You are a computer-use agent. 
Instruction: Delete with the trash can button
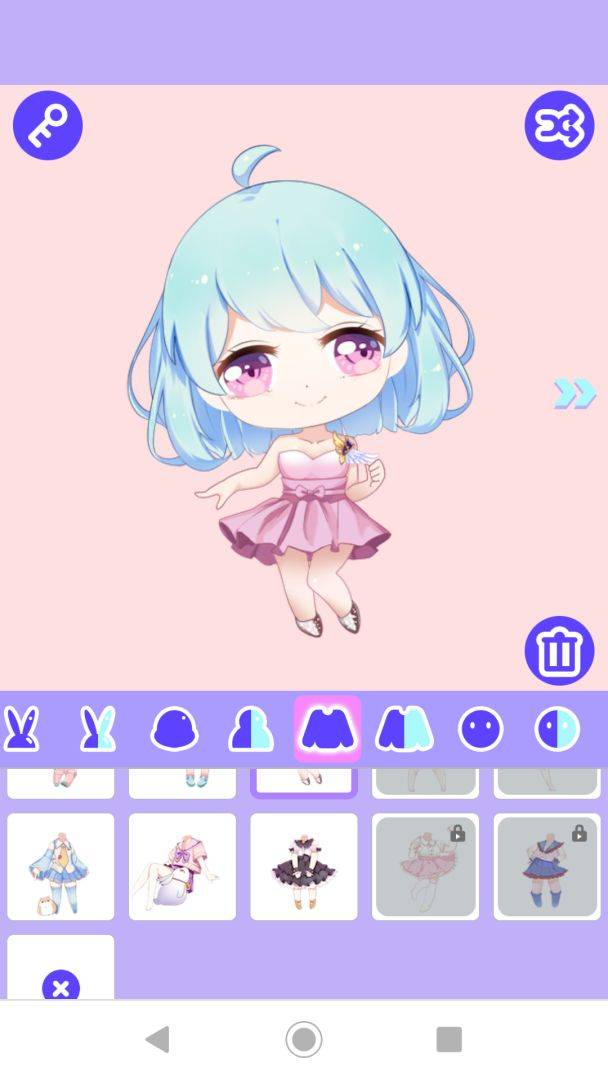(x=559, y=651)
